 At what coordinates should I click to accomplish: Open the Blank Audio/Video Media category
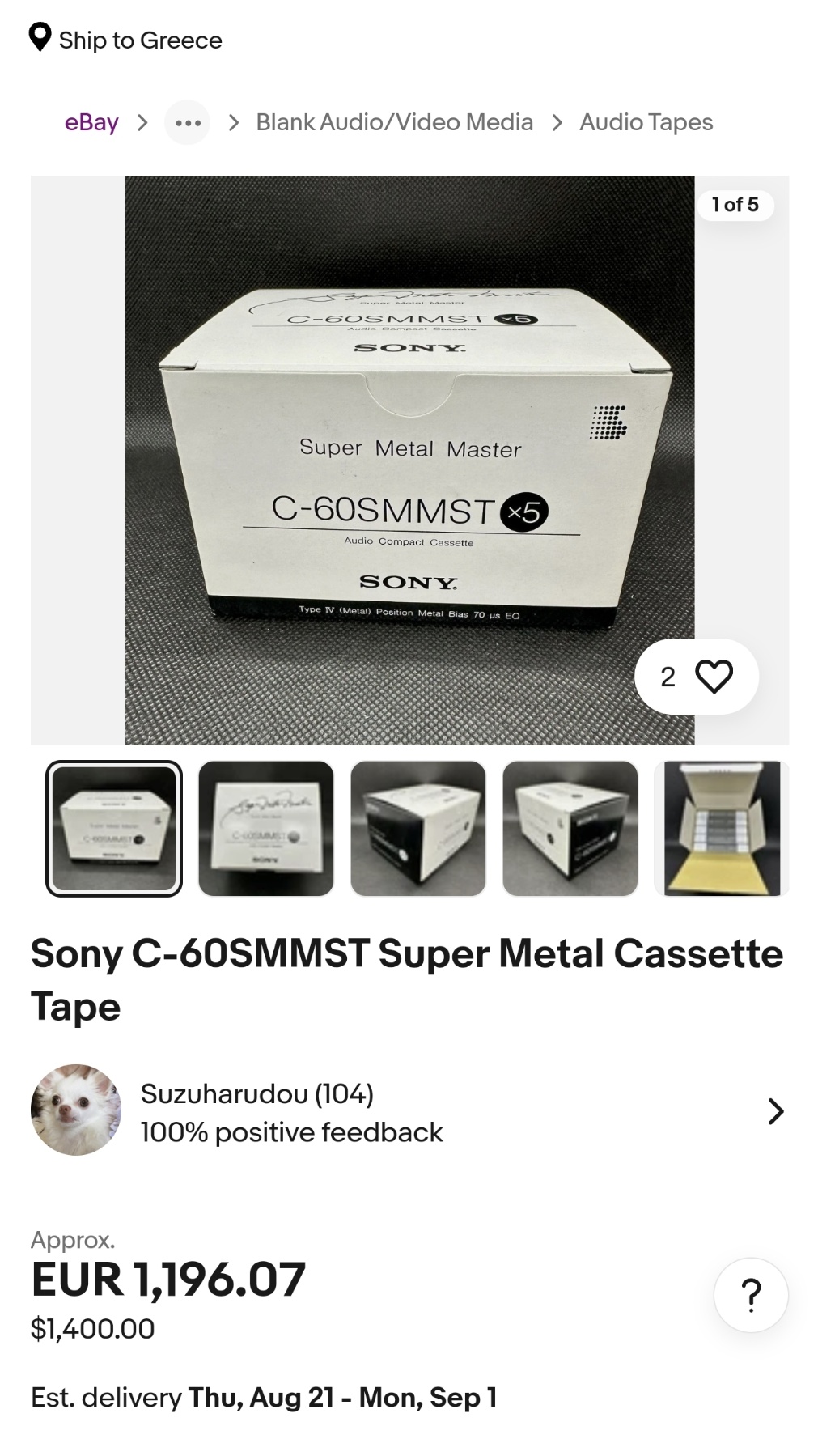tap(394, 122)
